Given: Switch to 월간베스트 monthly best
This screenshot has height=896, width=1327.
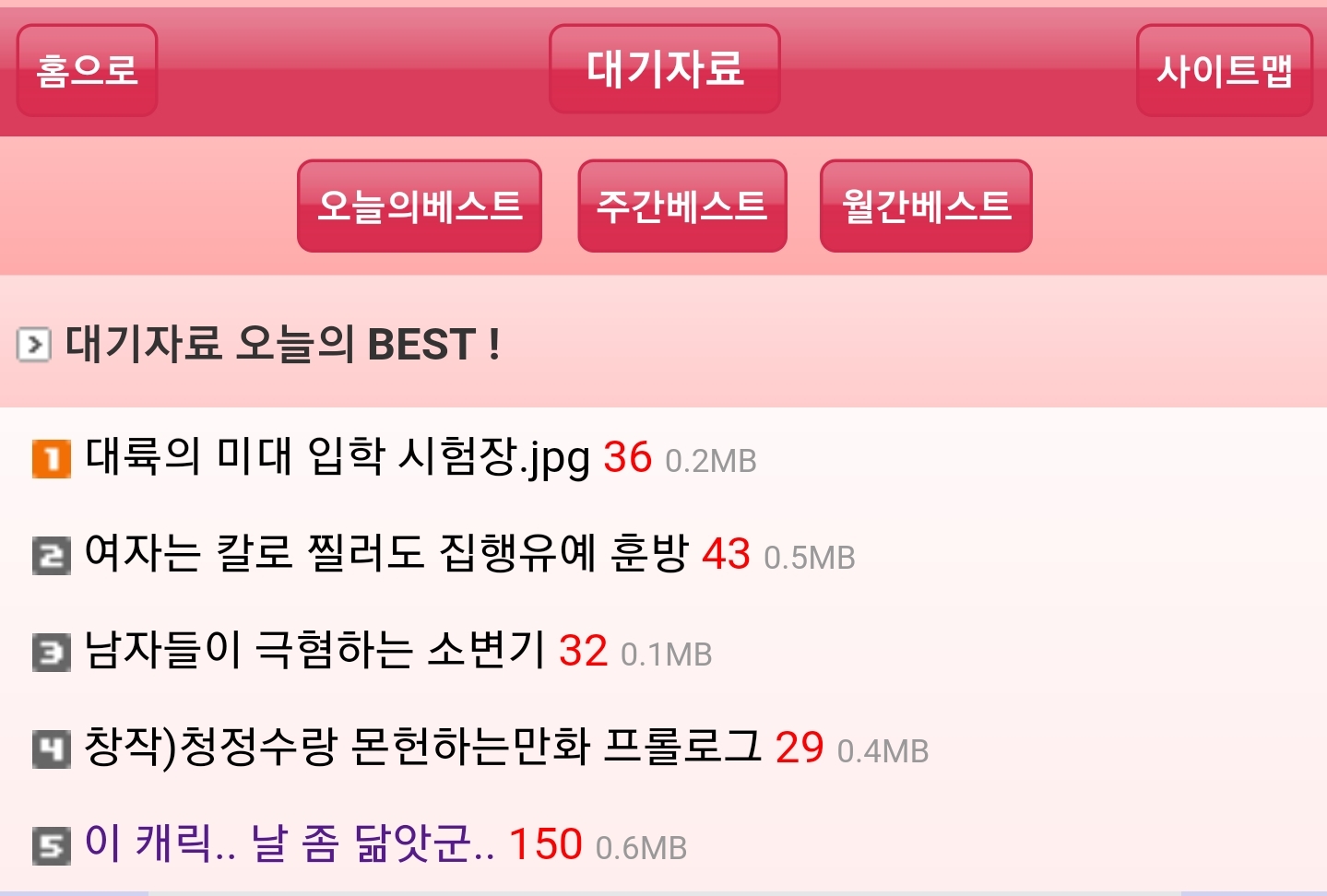Looking at the screenshot, I should tap(926, 206).
